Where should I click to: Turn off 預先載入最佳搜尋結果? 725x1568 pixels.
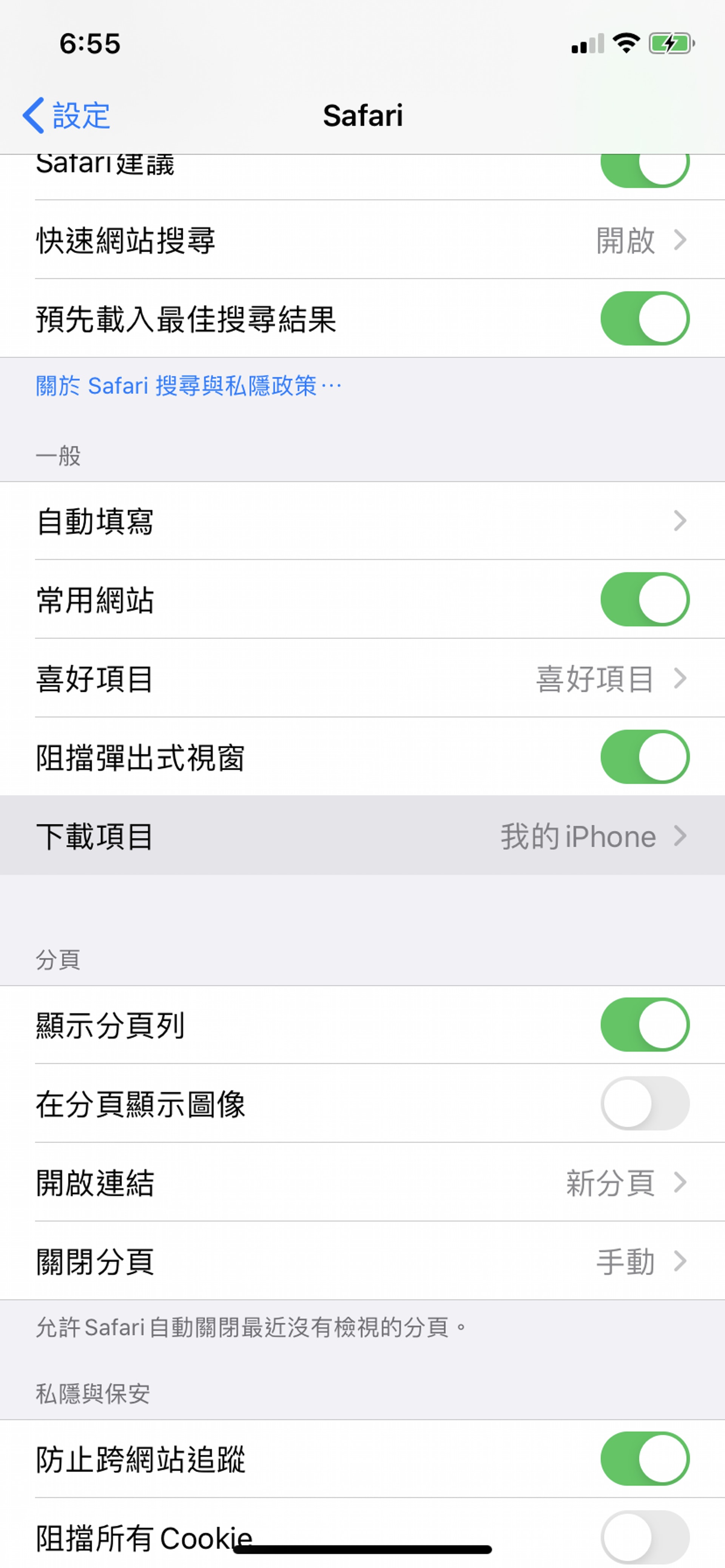[645, 316]
